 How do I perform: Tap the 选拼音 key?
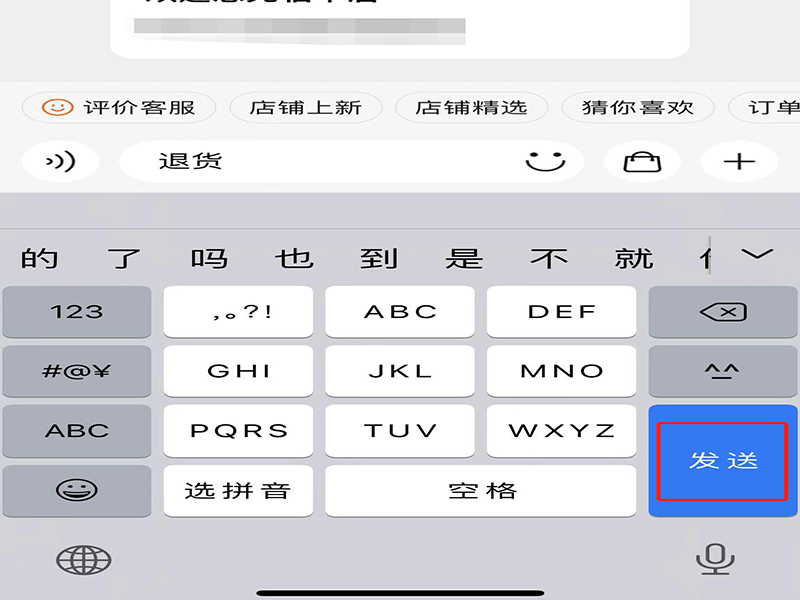pyautogui.click(x=238, y=490)
